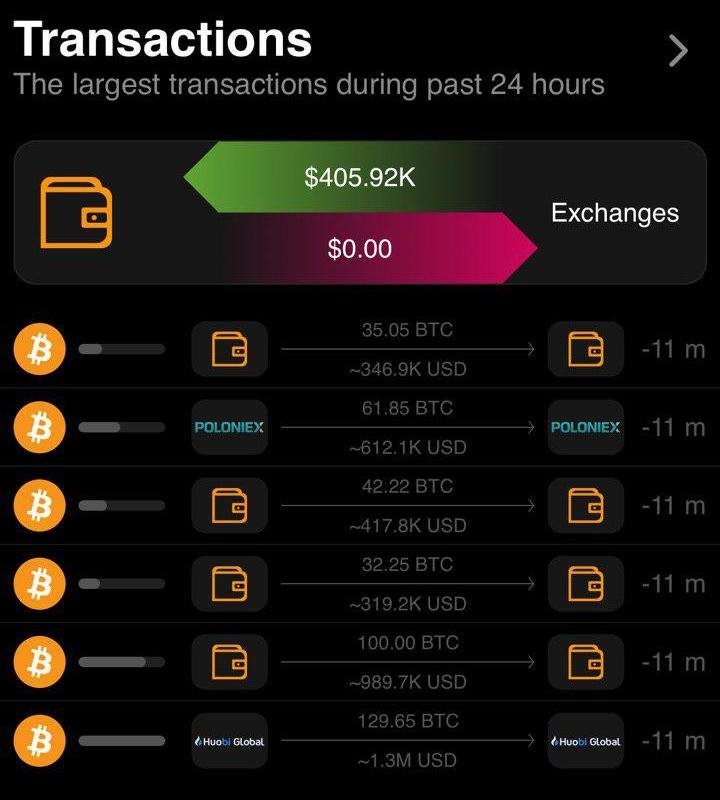Open the 42.22 BTC transaction row
This screenshot has width=720, height=800.
pos(408,505)
